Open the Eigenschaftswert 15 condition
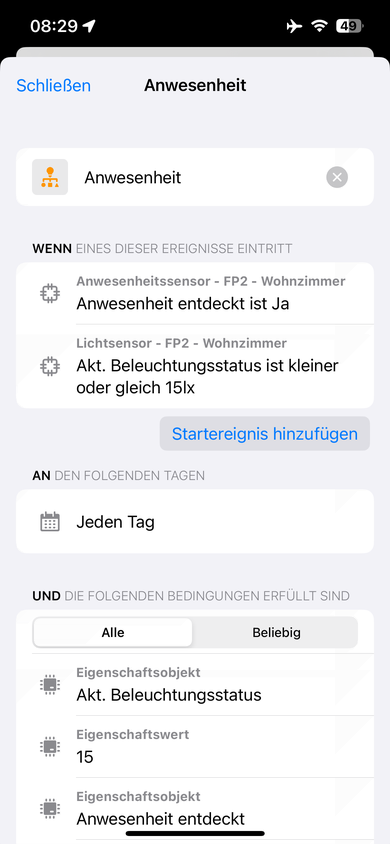Screen dimensions: 390x844 click(x=195, y=747)
